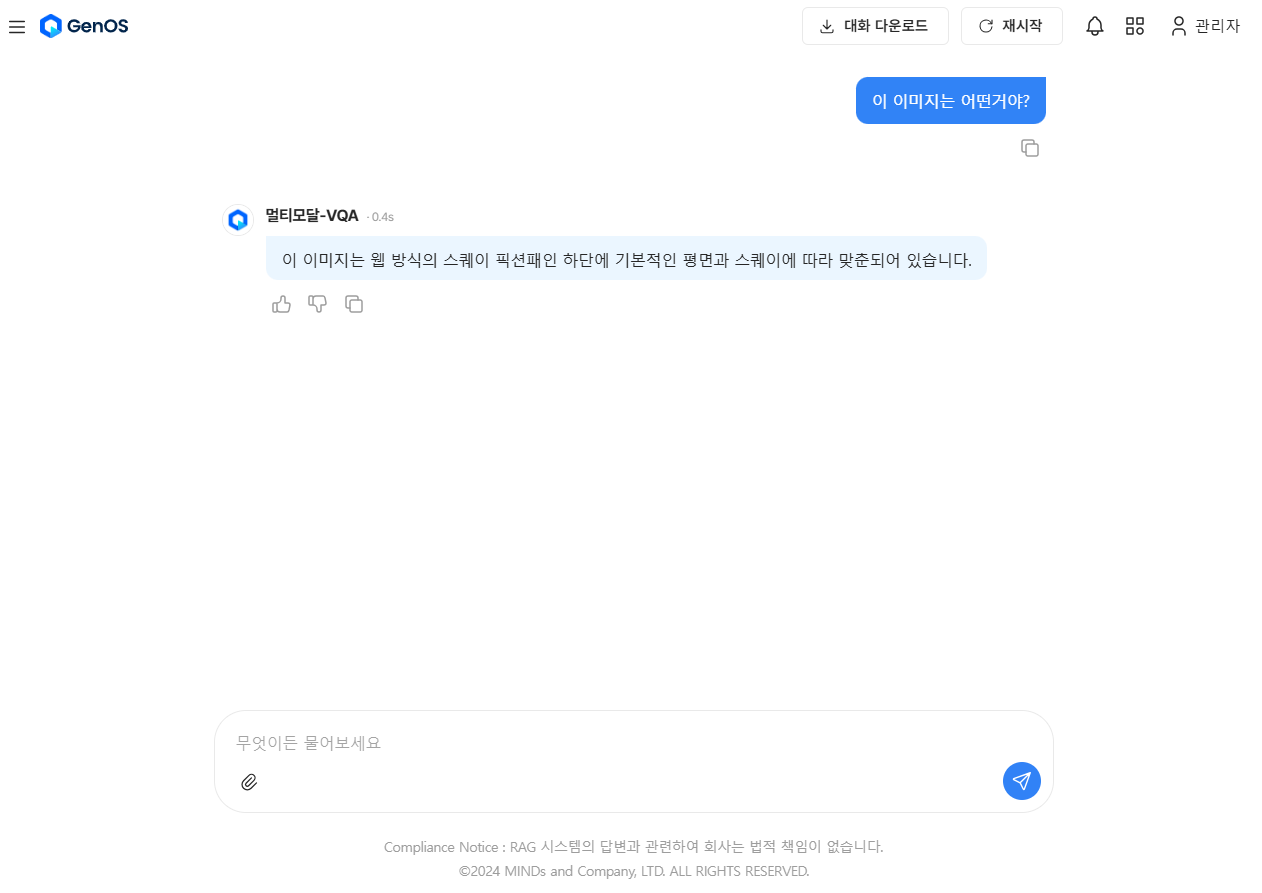Open the hamburger drawer menu
The width and height of the screenshot is (1262, 893).
pyautogui.click(x=17, y=27)
